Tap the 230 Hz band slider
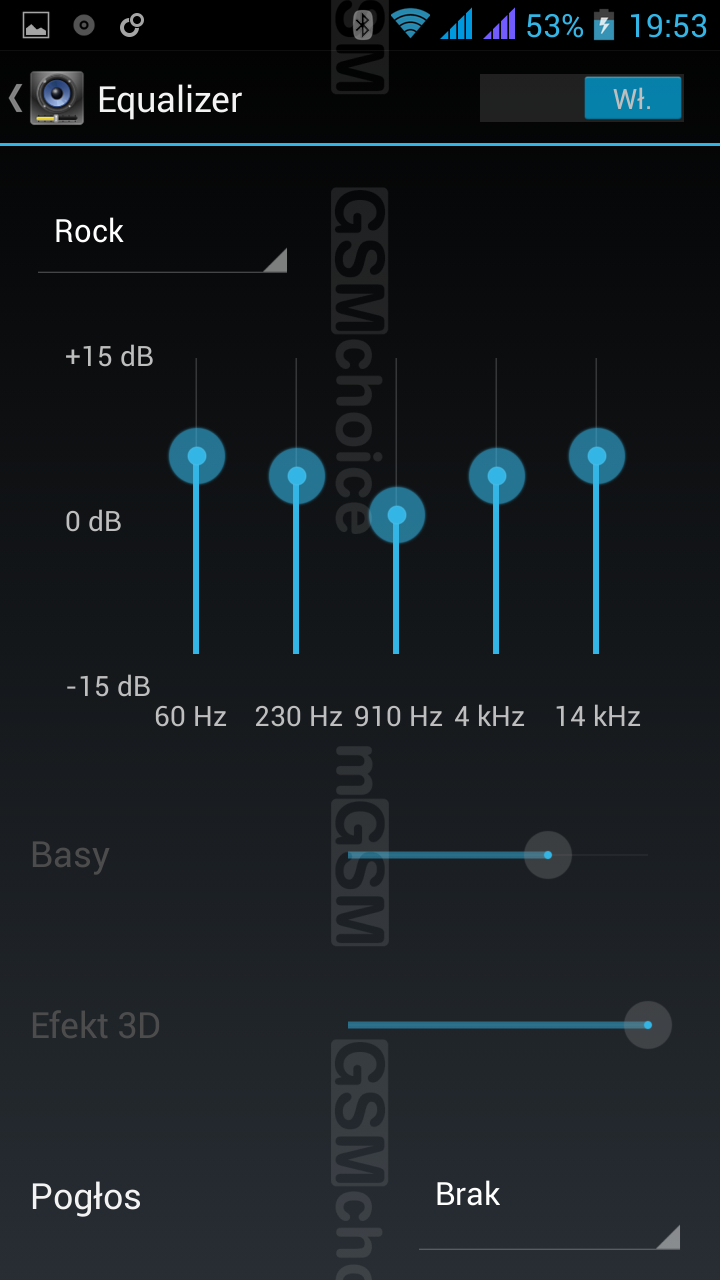720x1280 pixels. (297, 476)
